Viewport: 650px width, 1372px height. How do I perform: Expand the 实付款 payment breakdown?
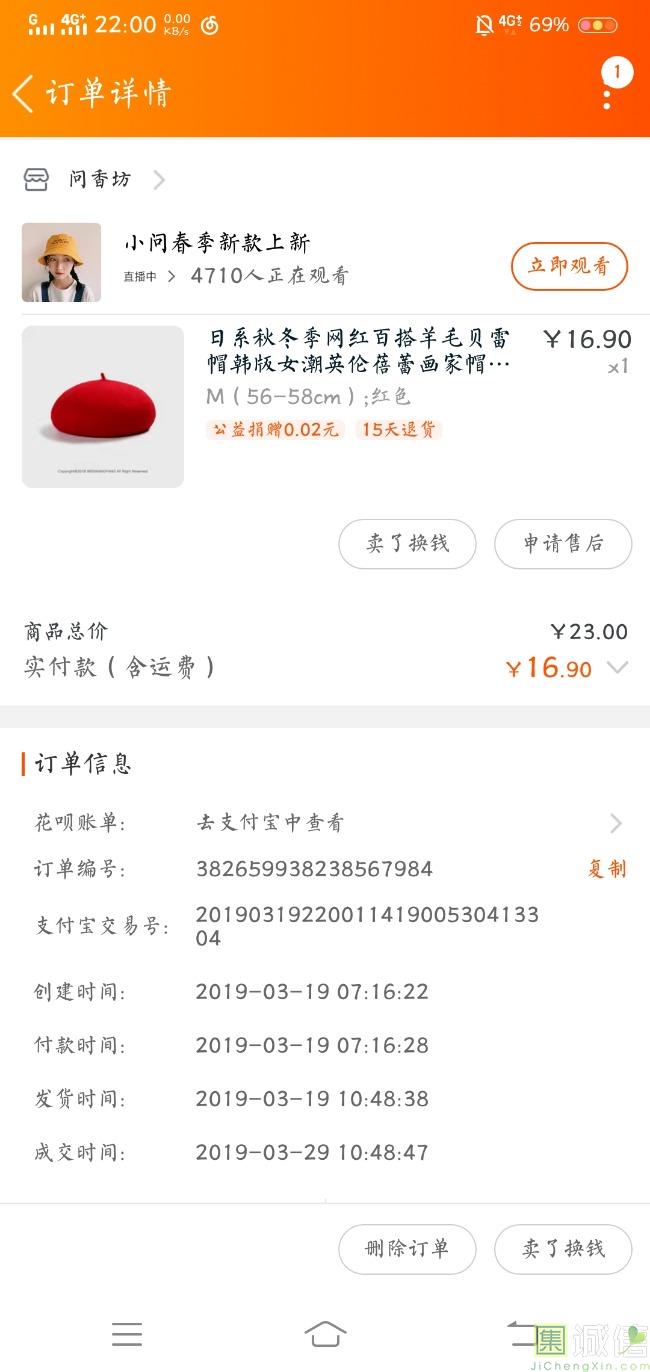(x=618, y=668)
